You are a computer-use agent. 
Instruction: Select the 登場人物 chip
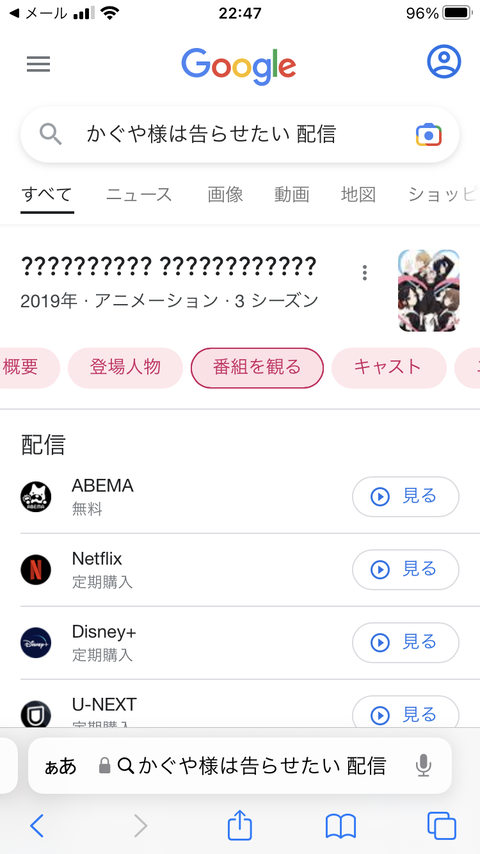coord(125,368)
